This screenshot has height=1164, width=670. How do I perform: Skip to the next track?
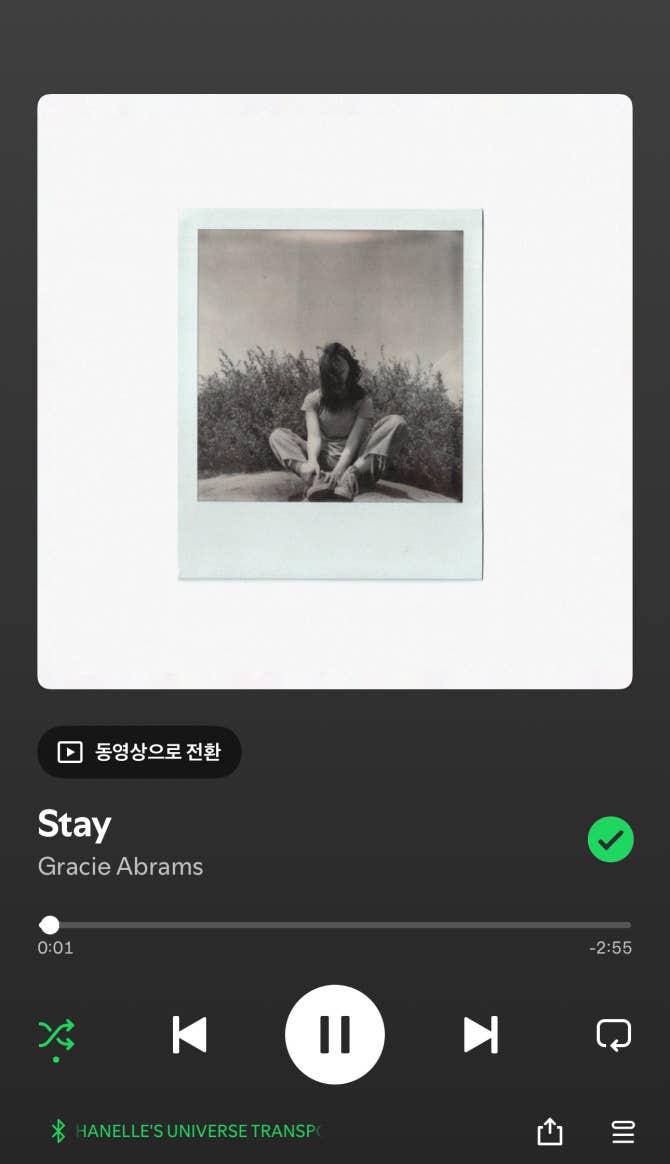click(x=480, y=1034)
